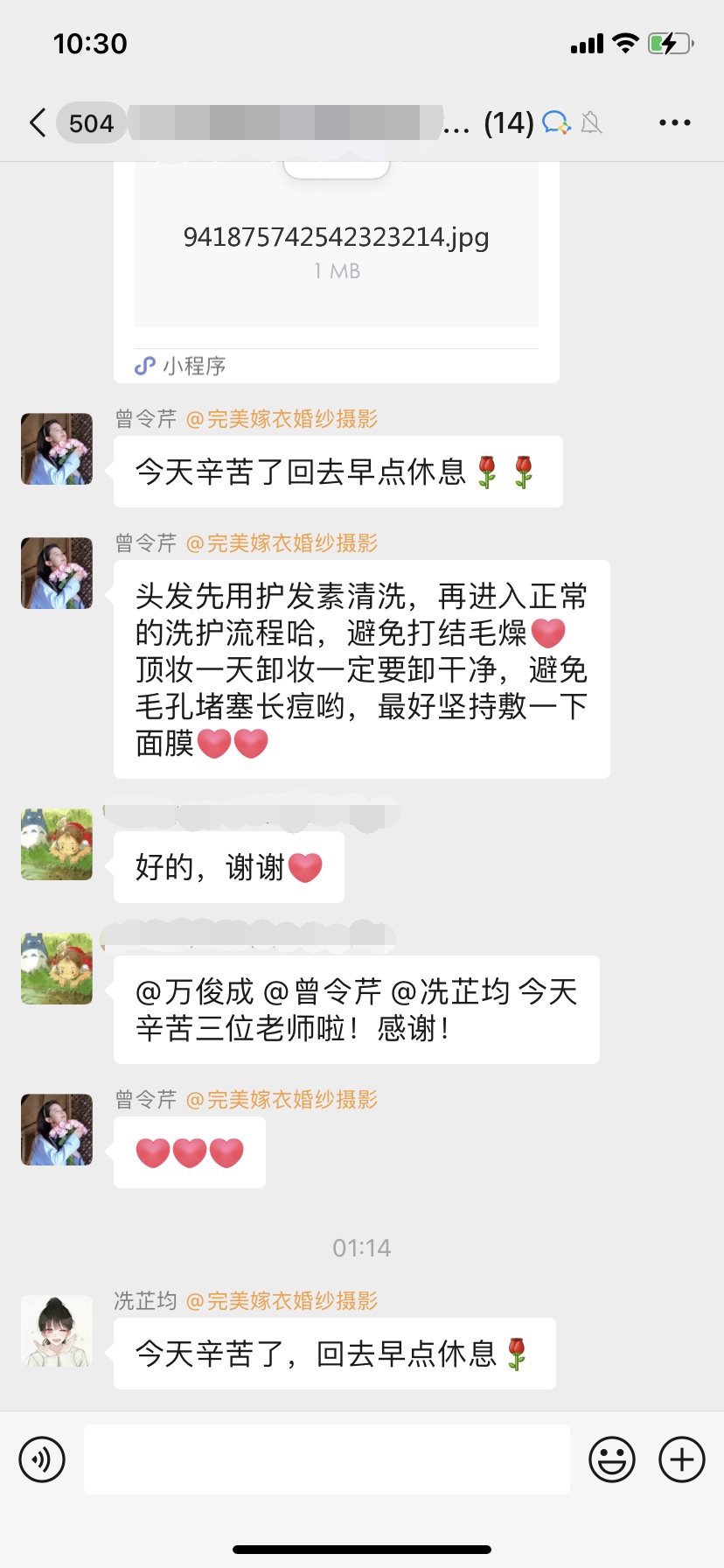Open the plus attachments menu

coord(682,1459)
